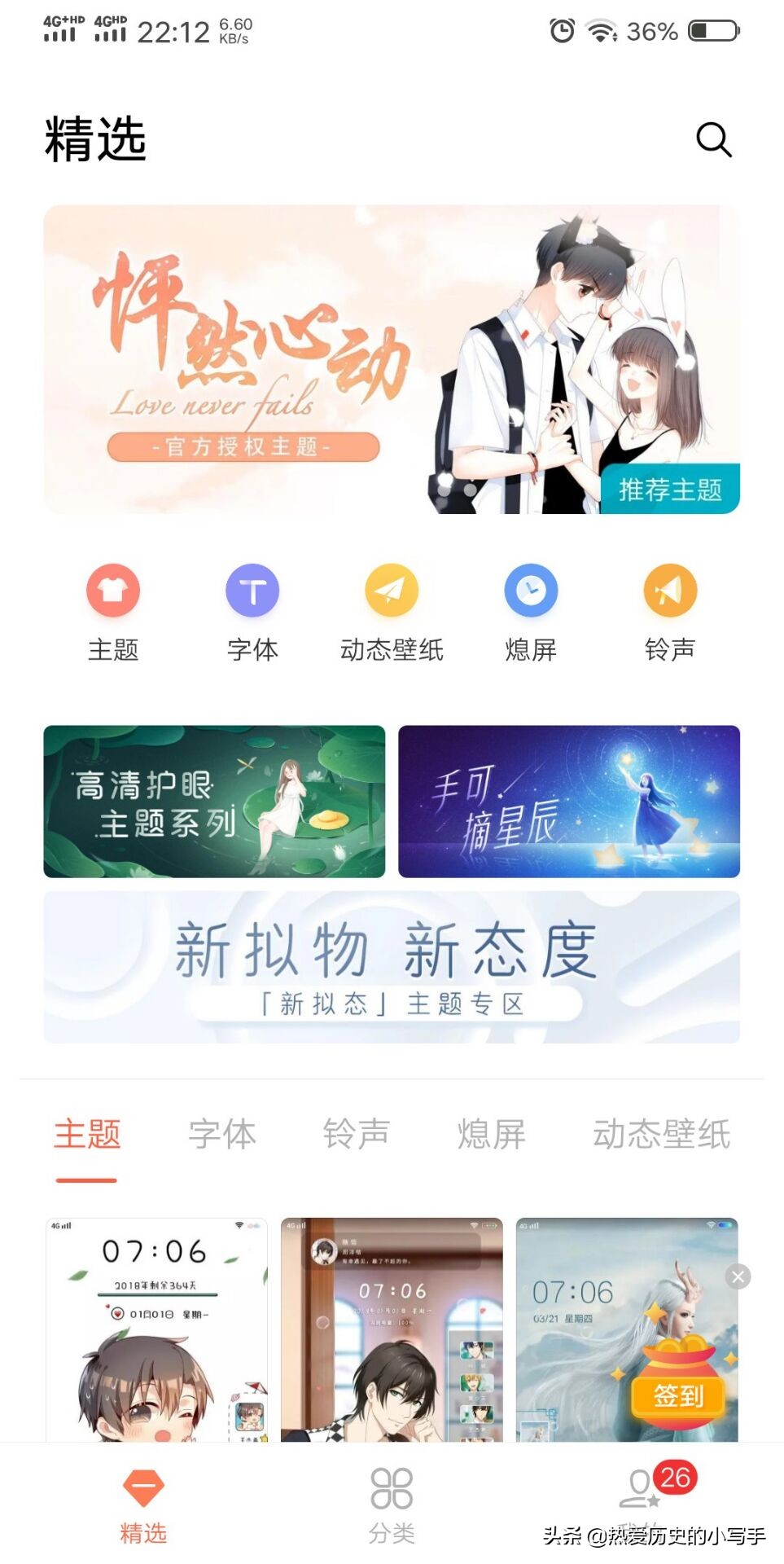Switch to the 铃声 list tab
The image size is (784, 1564).
[357, 1134]
